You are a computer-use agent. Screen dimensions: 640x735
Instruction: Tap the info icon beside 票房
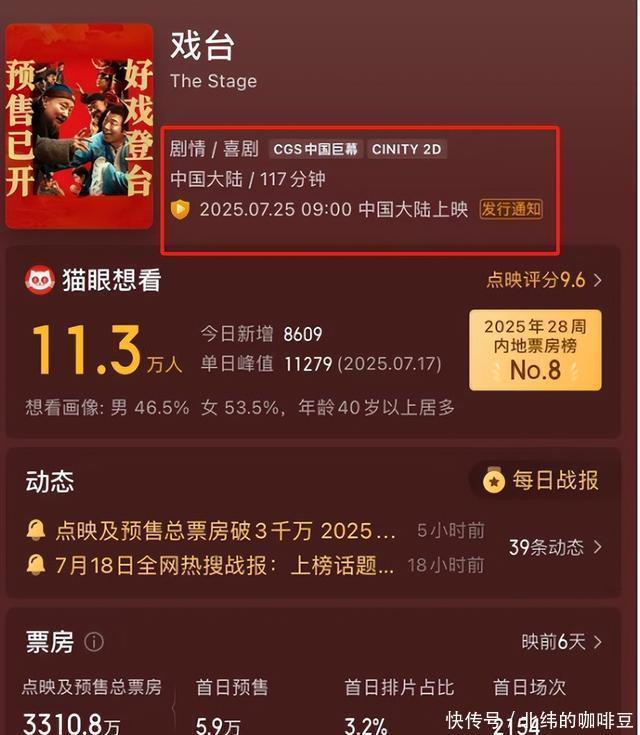pyautogui.click(x=94, y=642)
